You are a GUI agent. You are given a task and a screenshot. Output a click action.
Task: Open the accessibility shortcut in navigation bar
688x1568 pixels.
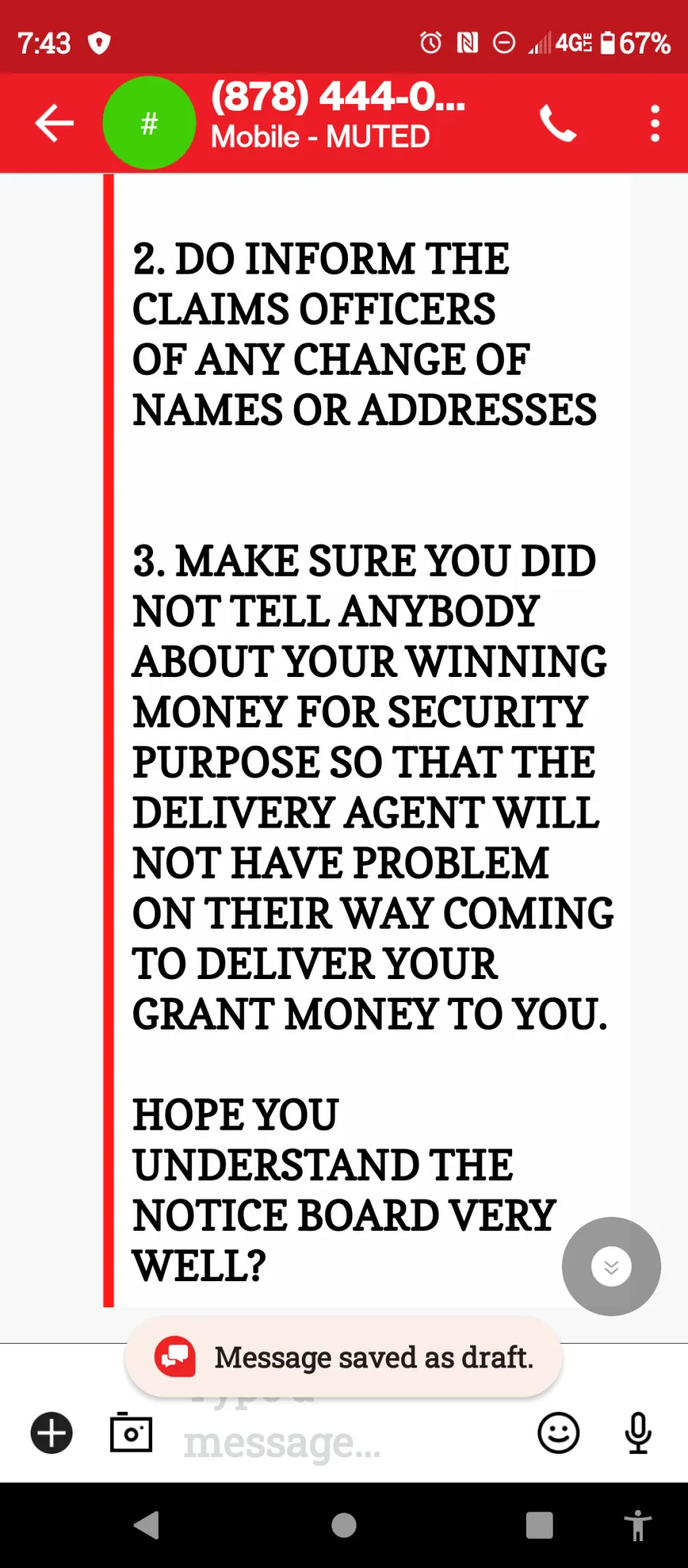(638, 1526)
